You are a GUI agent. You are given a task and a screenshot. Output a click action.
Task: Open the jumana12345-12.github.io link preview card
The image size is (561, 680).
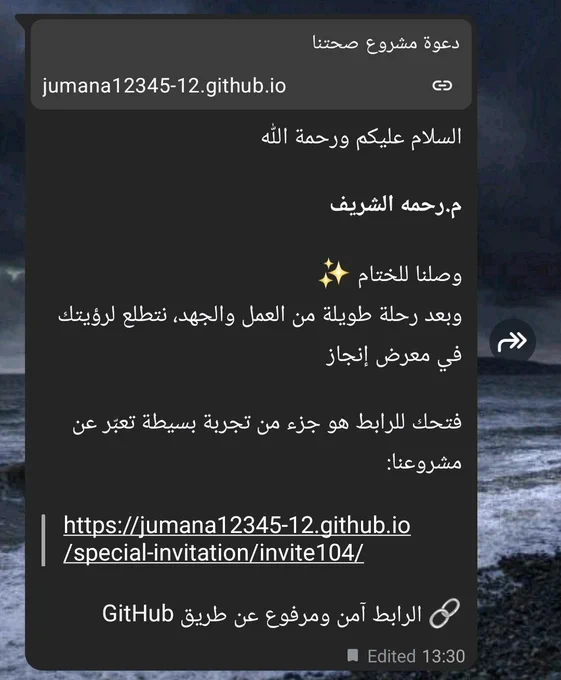coord(251,64)
